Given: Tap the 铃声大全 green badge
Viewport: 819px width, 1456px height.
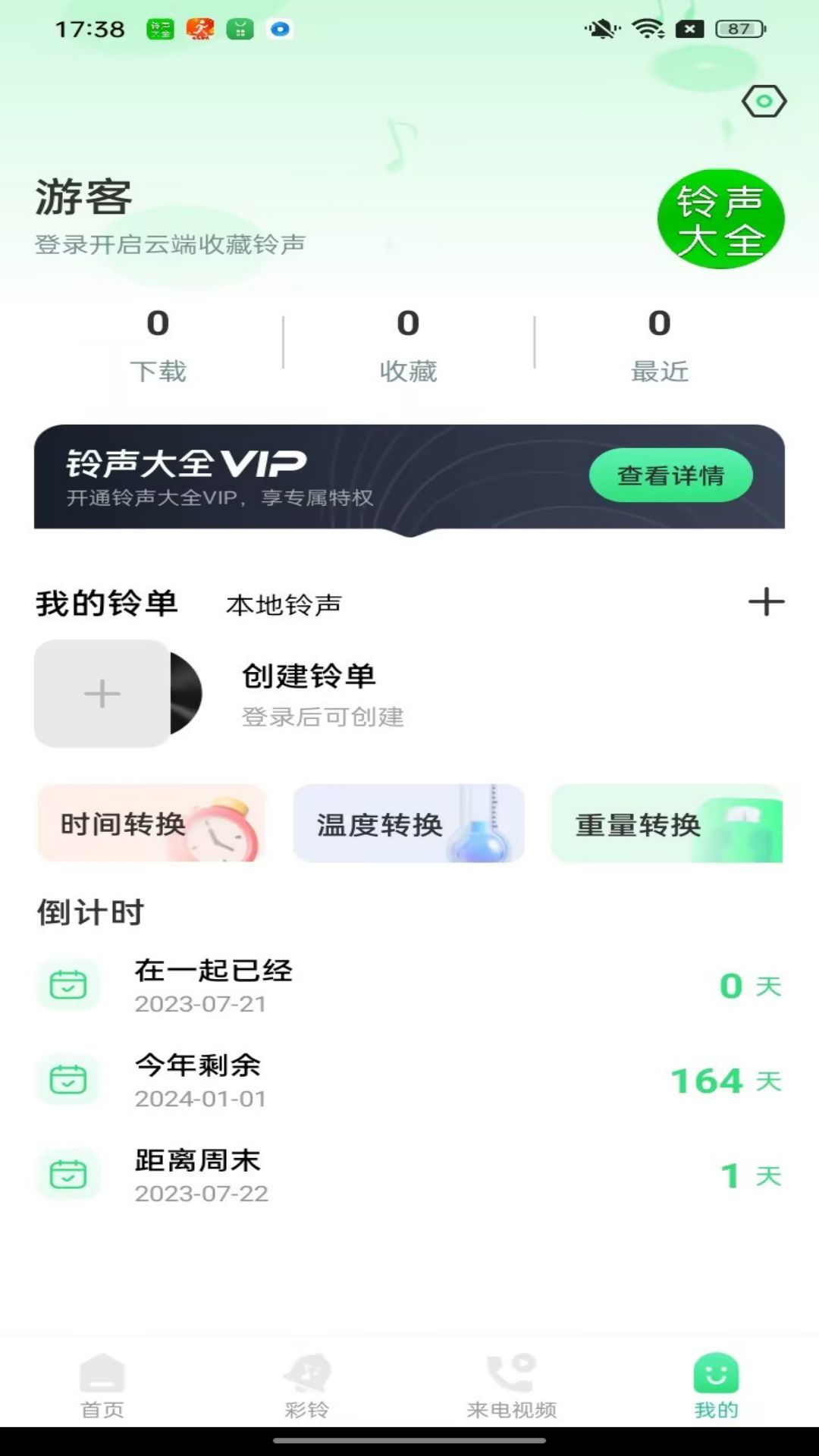Looking at the screenshot, I should pyautogui.click(x=721, y=218).
